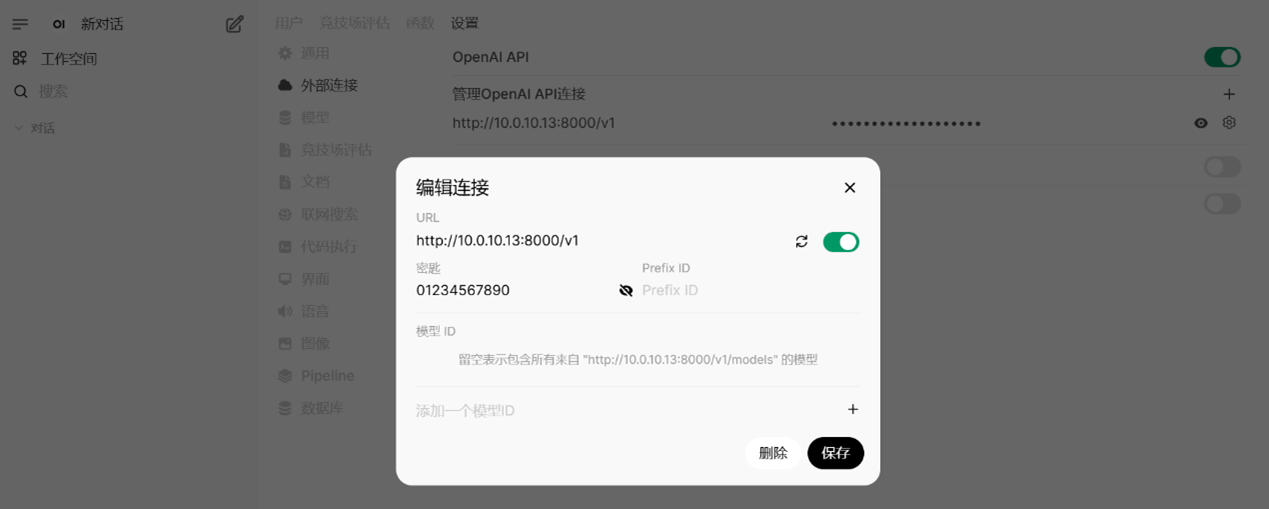
Task: Open 模型 settings section
Action: click(x=315, y=118)
